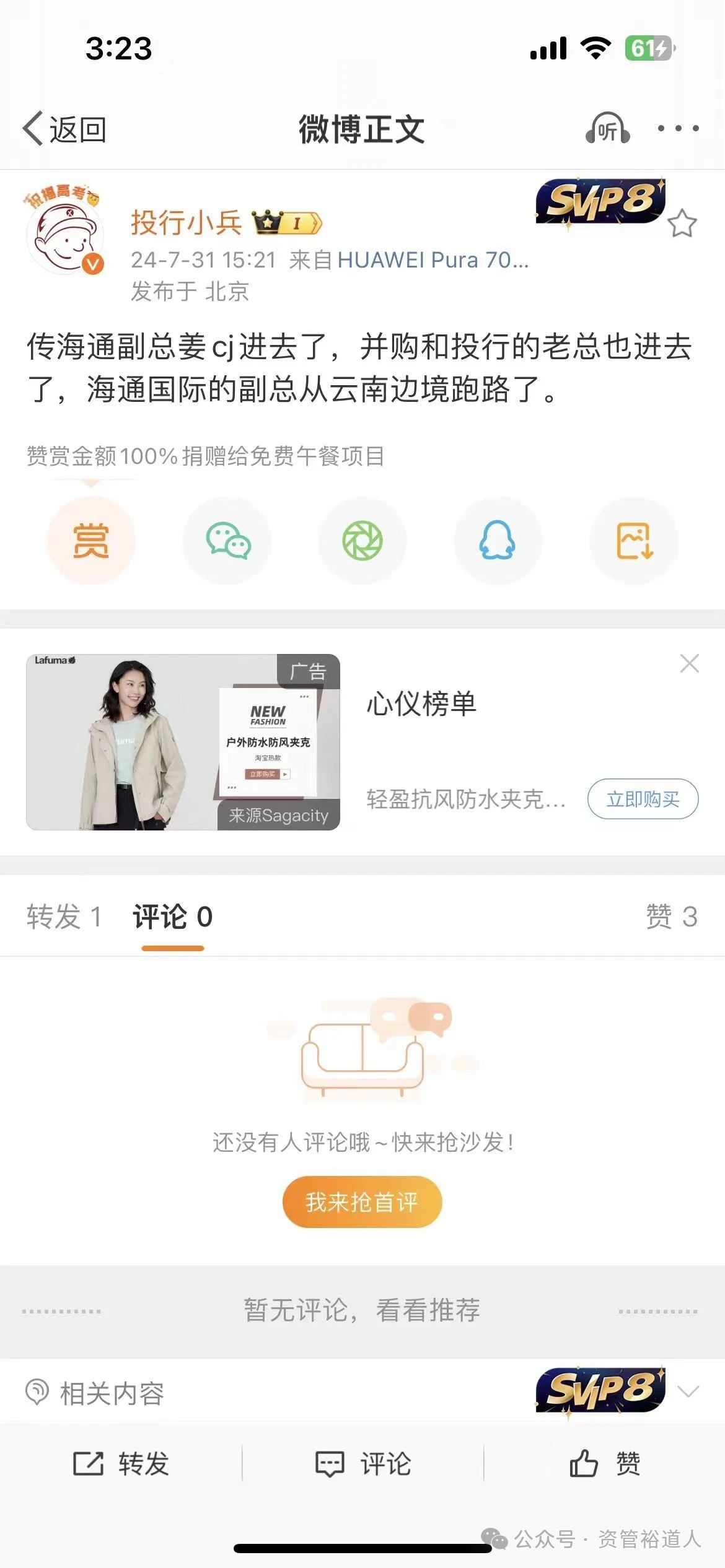Go back with the 返回 button
This screenshot has height=1568, width=725.
pos(64,129)
